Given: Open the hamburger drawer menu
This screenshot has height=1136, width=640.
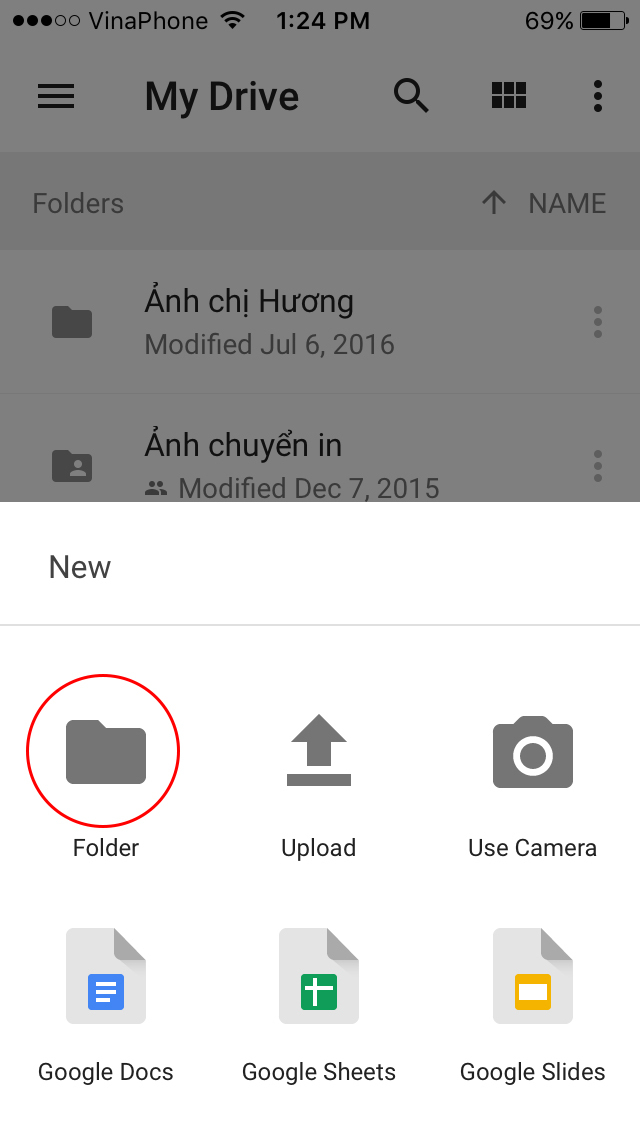Looking at the screenshot, I should [56, 96].
